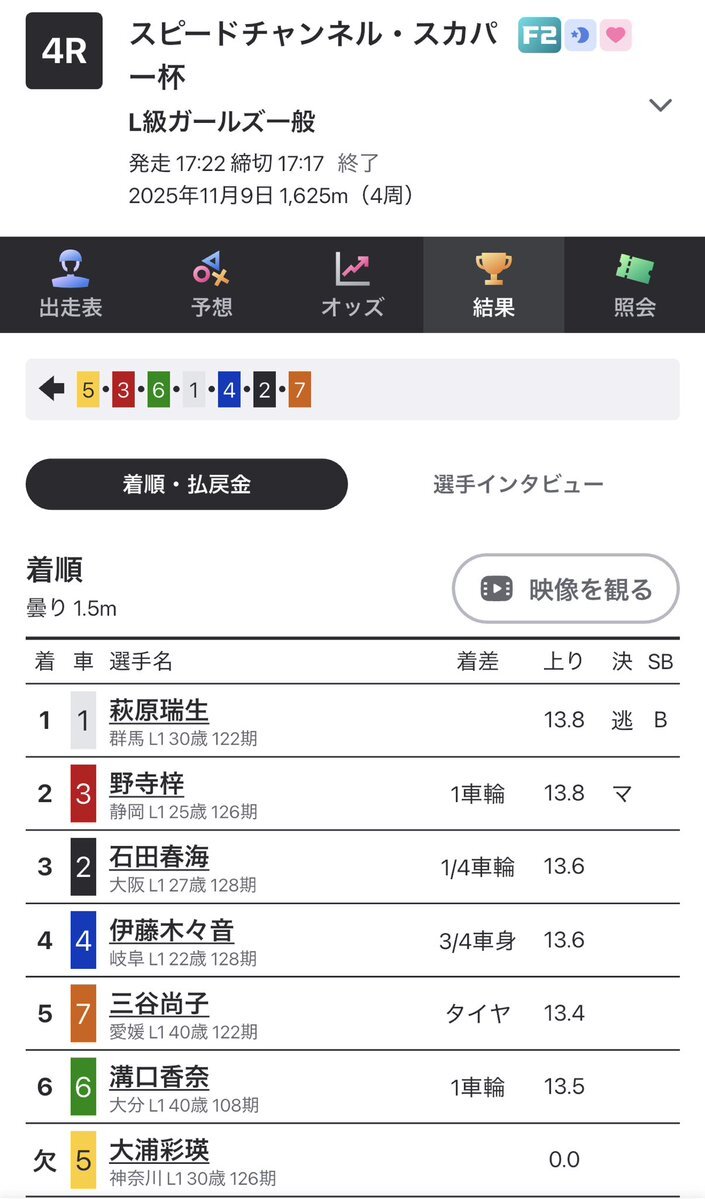
Task: View 石田春海's rider page
Action: point(159,857)
